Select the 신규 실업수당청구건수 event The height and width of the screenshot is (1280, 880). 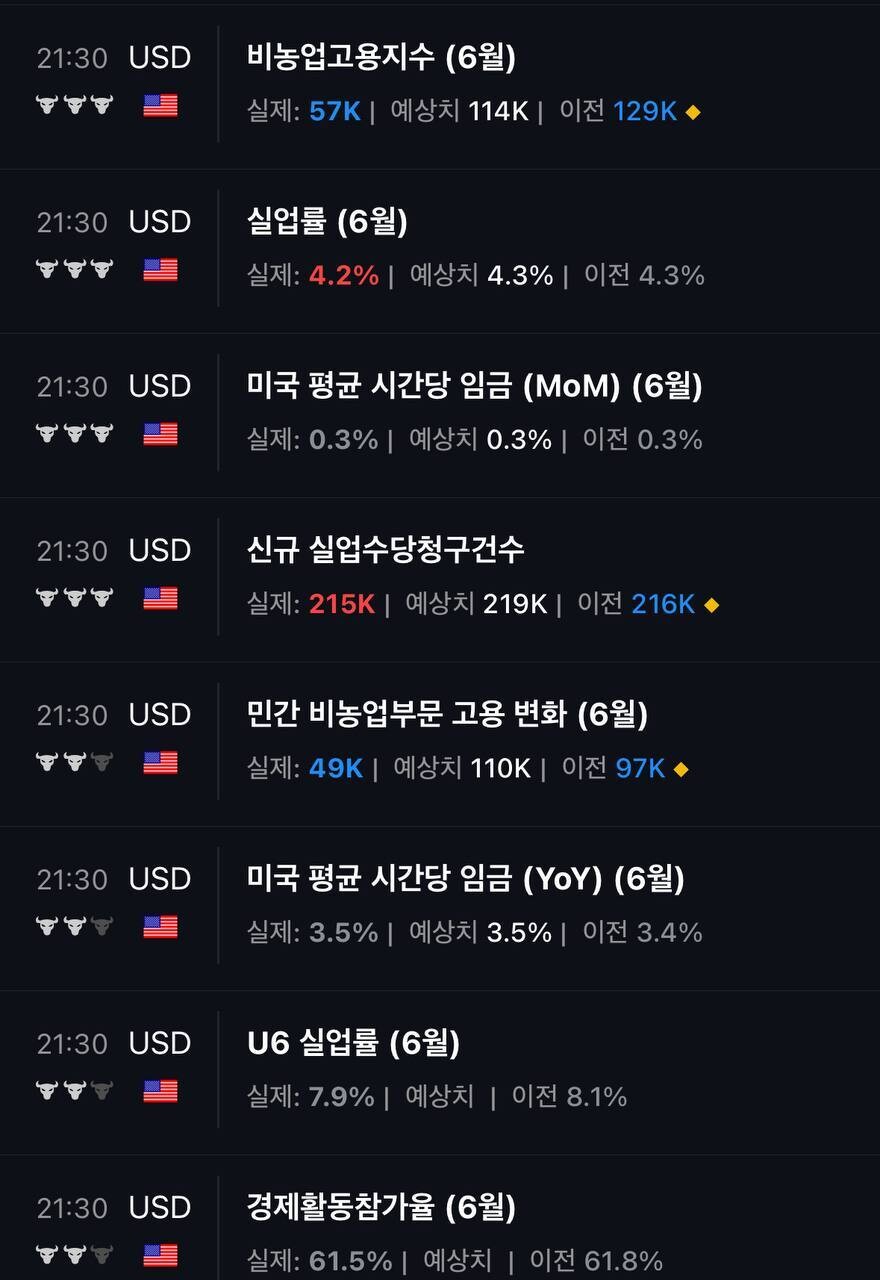point(440,579)
